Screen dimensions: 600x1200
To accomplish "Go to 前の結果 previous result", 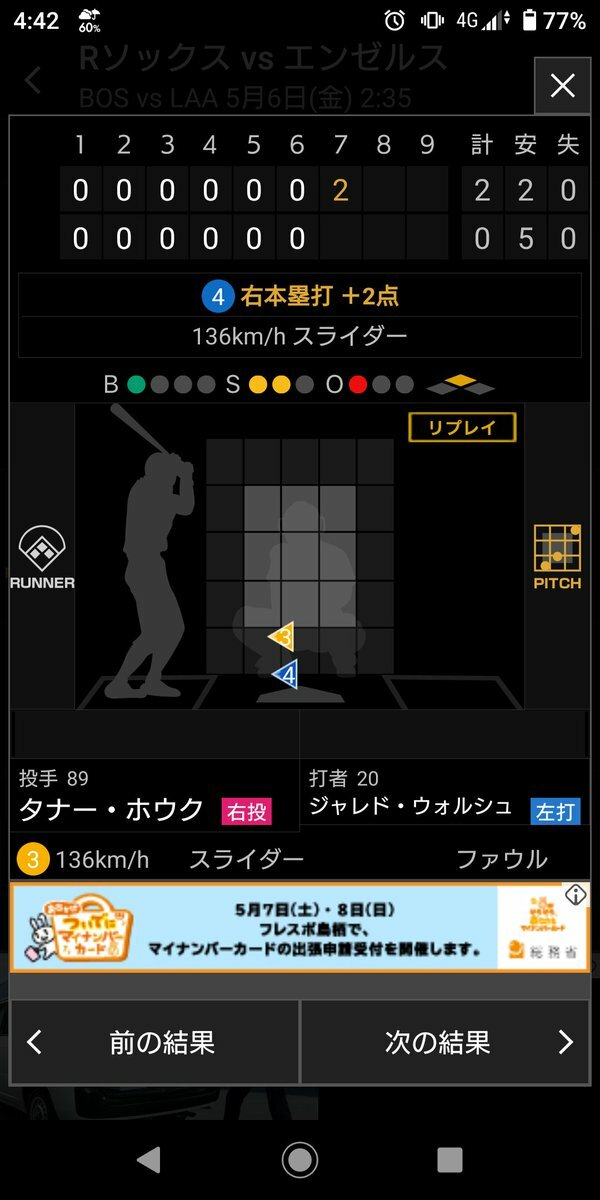I will [x=155, y=1043].
